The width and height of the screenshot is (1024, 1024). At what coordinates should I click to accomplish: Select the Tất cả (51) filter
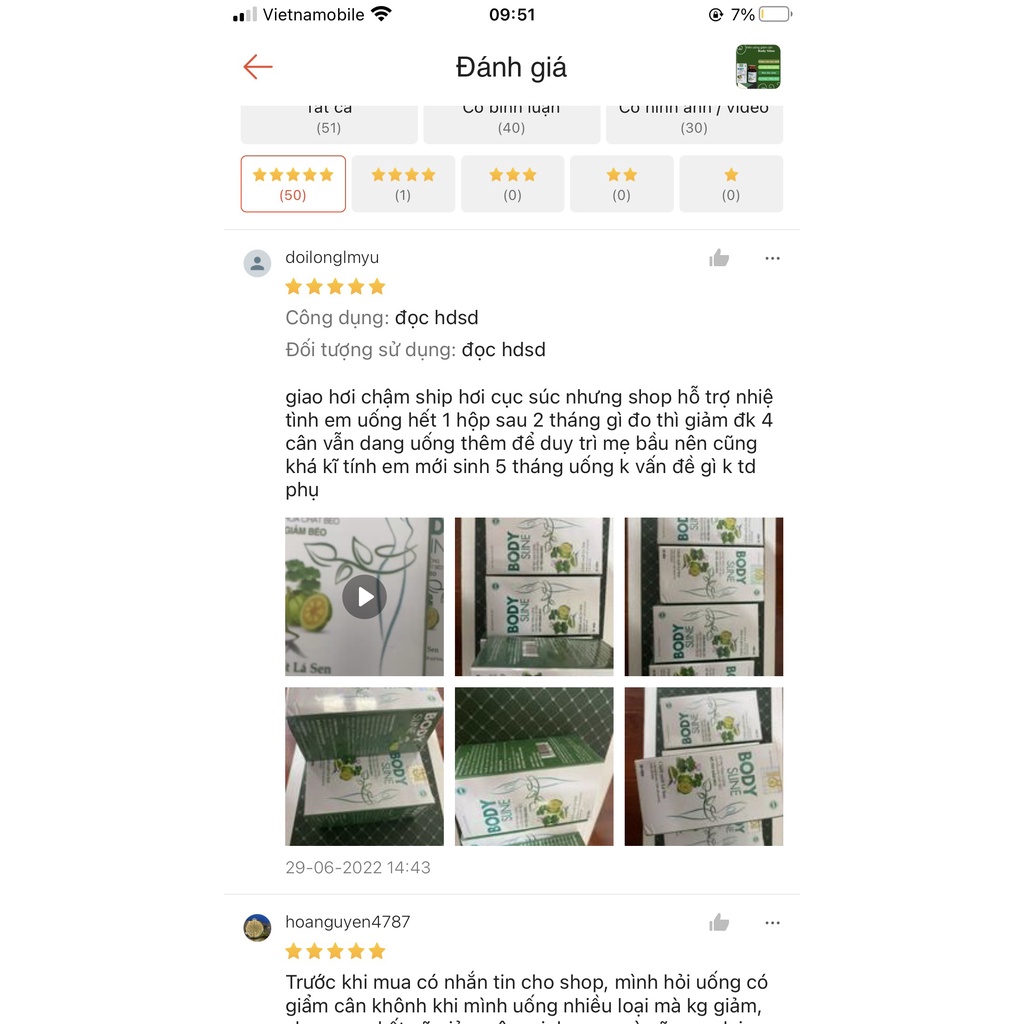(329, 123)
